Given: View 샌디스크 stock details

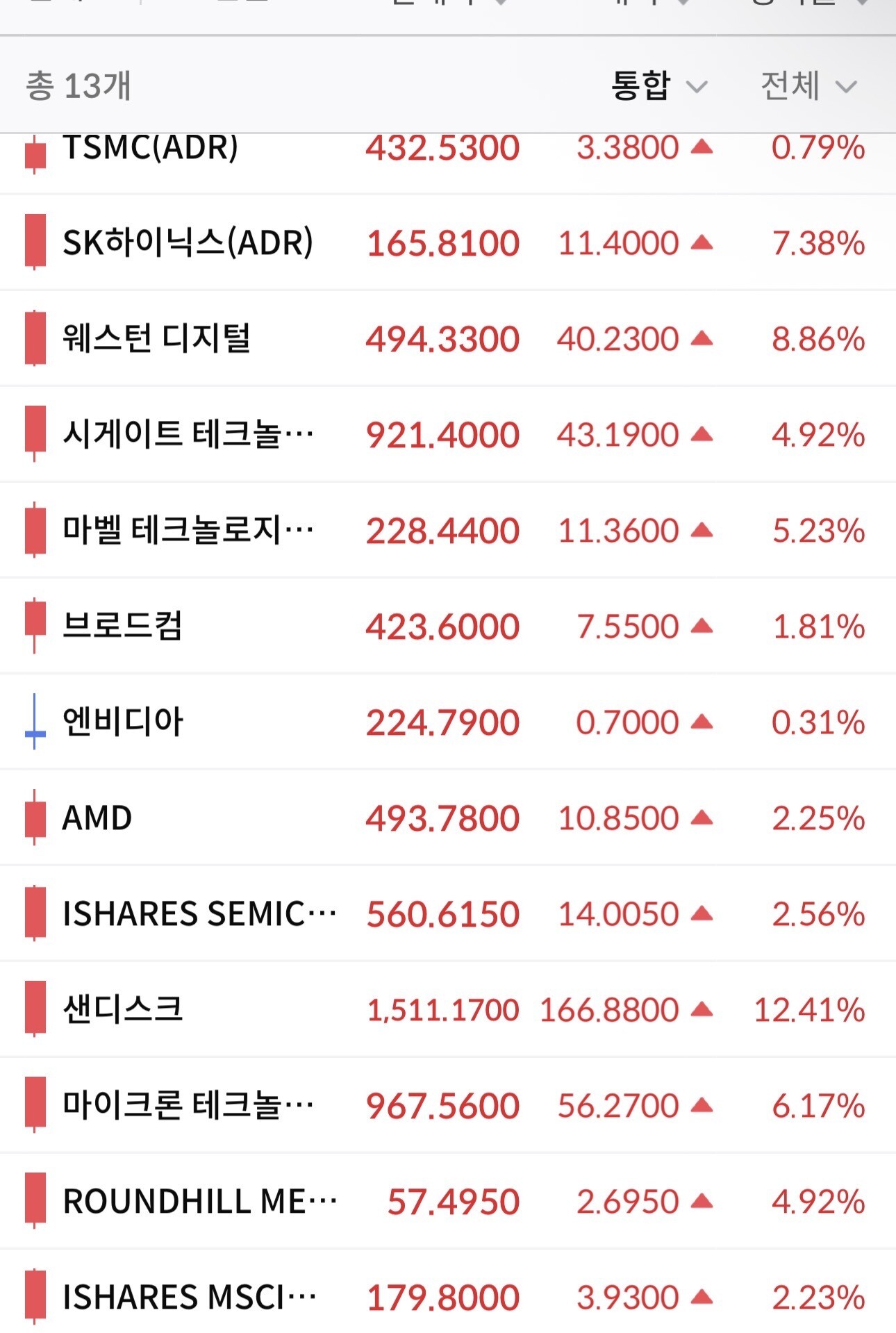Looking at the screenshot, I should coord(448,1009).
